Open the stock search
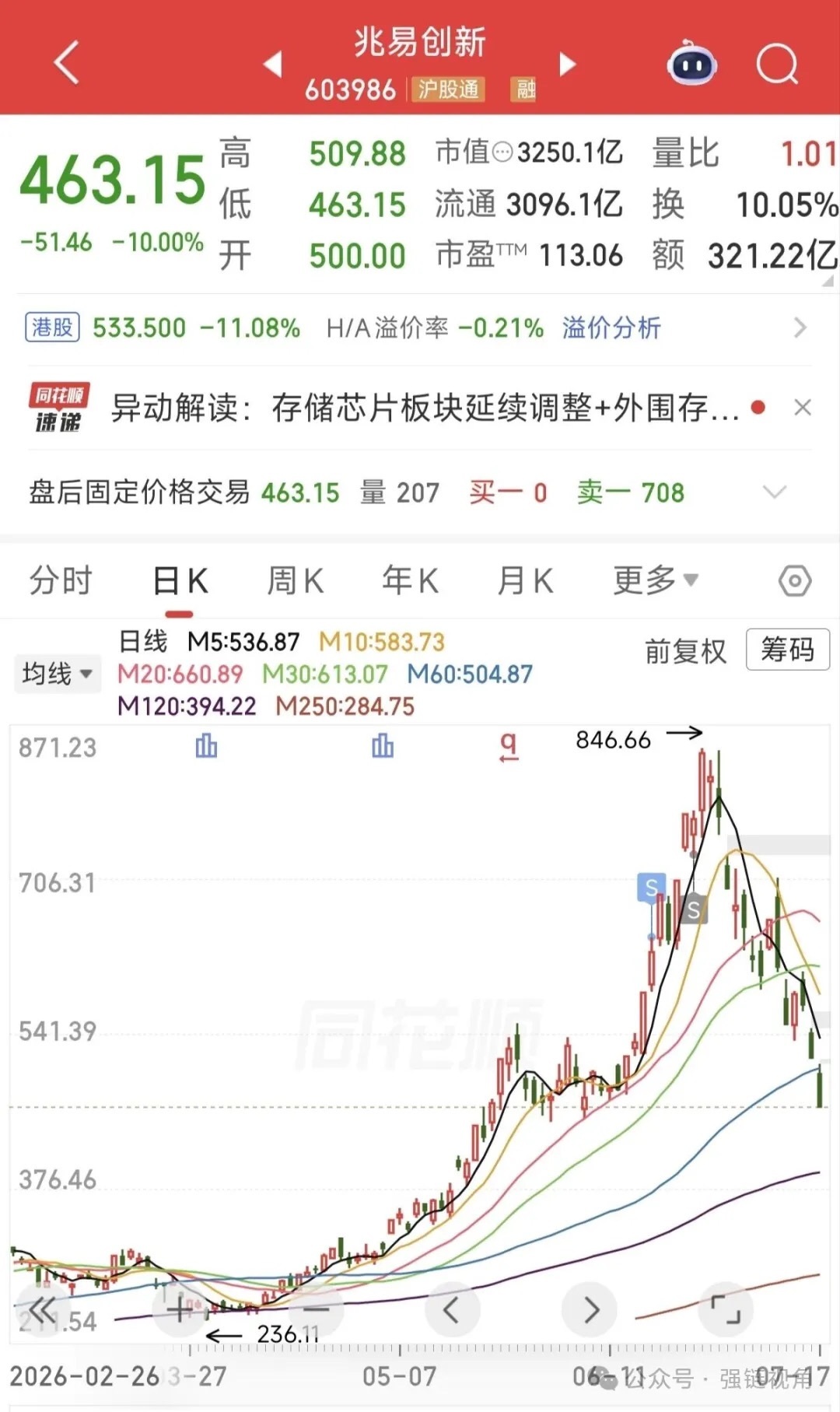This screenshot has height=1412, width=840. point(777,64)
